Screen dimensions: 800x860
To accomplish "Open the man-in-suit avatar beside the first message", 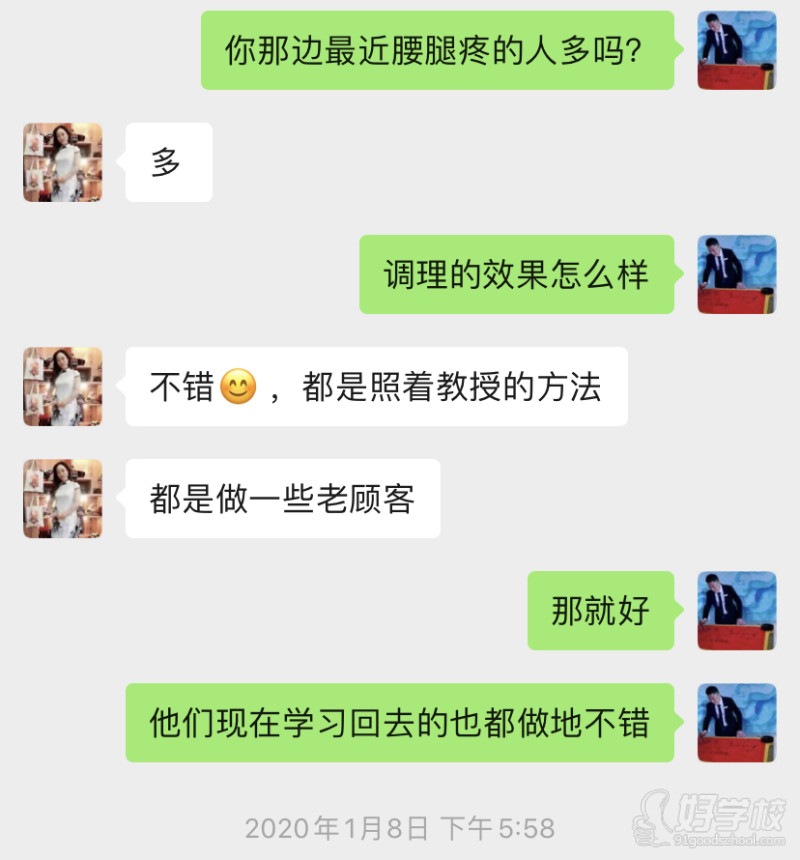I will (x=737, y=49).
